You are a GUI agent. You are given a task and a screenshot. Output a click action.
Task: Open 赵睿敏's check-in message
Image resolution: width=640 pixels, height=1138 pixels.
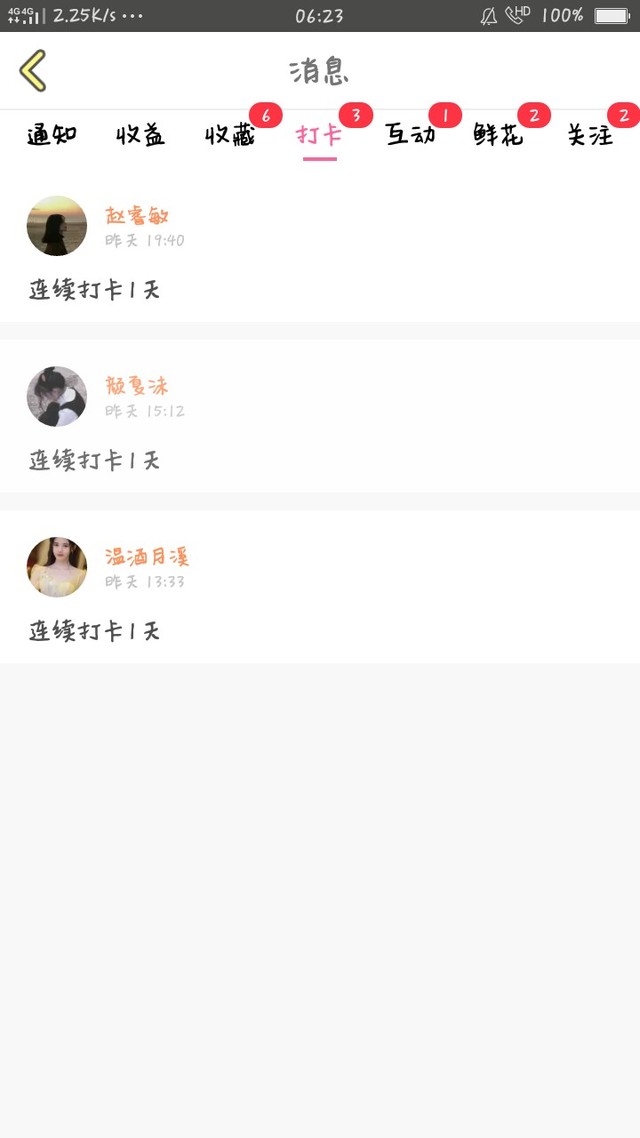320,250
